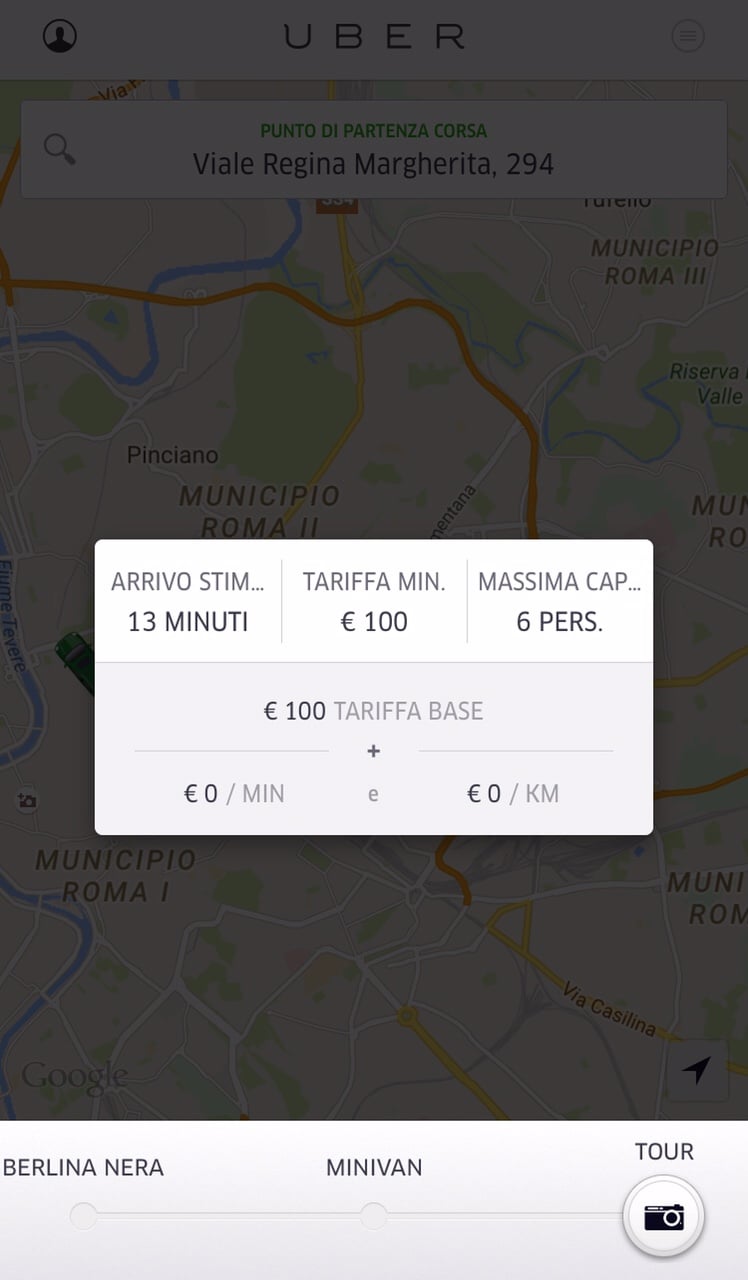748x1280 pixels.
Task: Select the Berlina Nera vehicle option
Action: pyautogui.click(x=84, y=1216)
